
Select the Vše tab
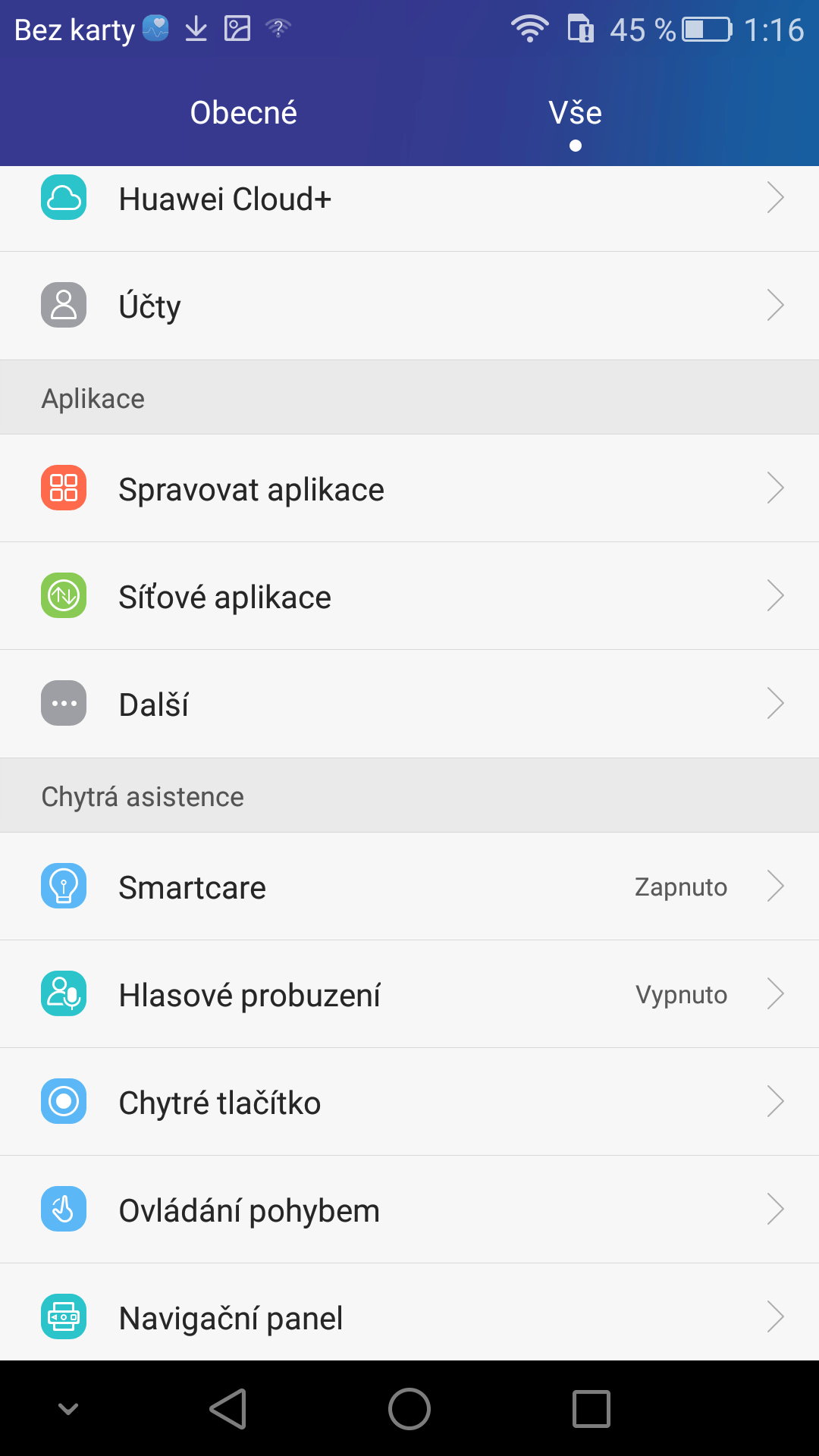point(575,113)
